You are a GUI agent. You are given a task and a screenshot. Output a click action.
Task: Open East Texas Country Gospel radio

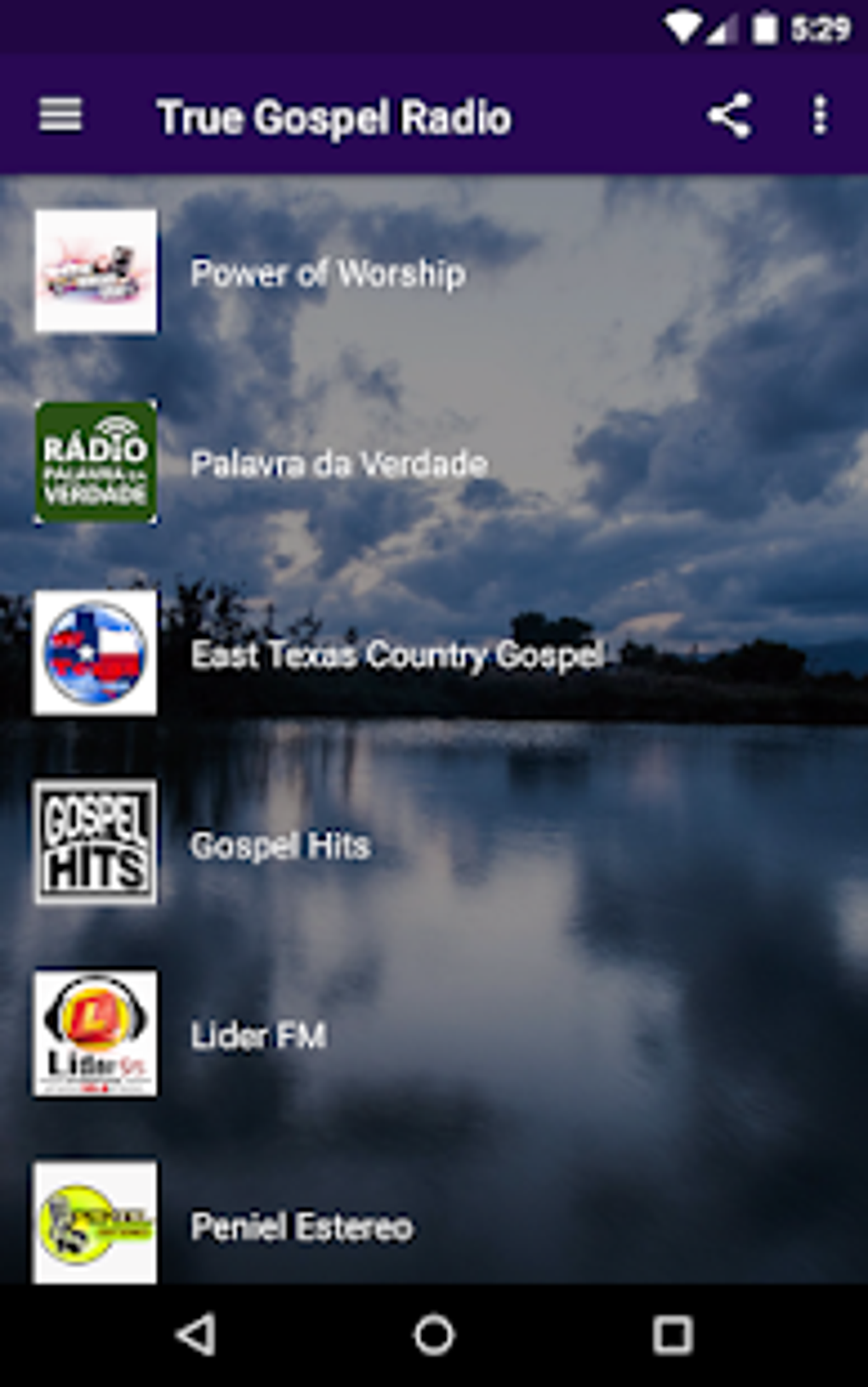(397, 654)
